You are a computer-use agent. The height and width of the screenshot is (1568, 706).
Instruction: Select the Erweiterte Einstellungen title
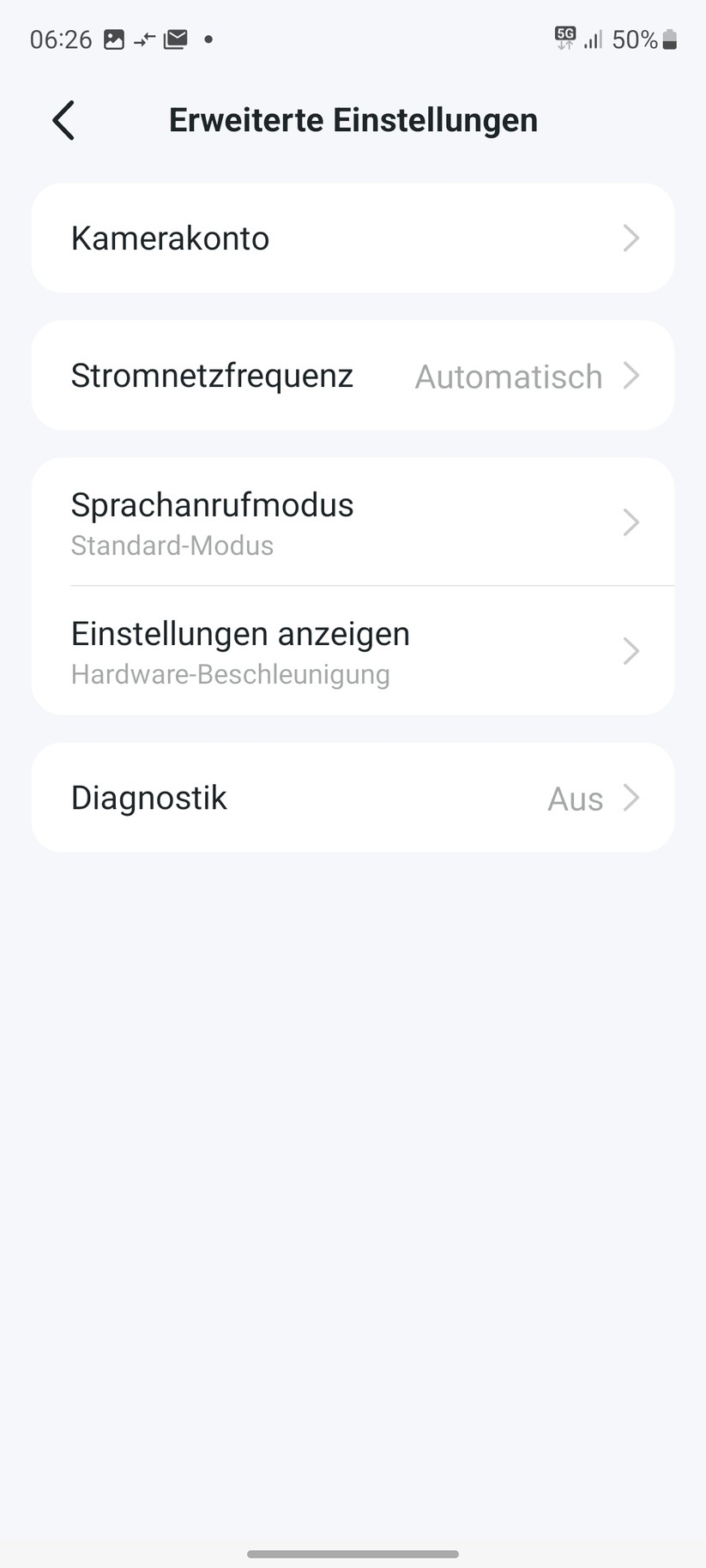353,120
